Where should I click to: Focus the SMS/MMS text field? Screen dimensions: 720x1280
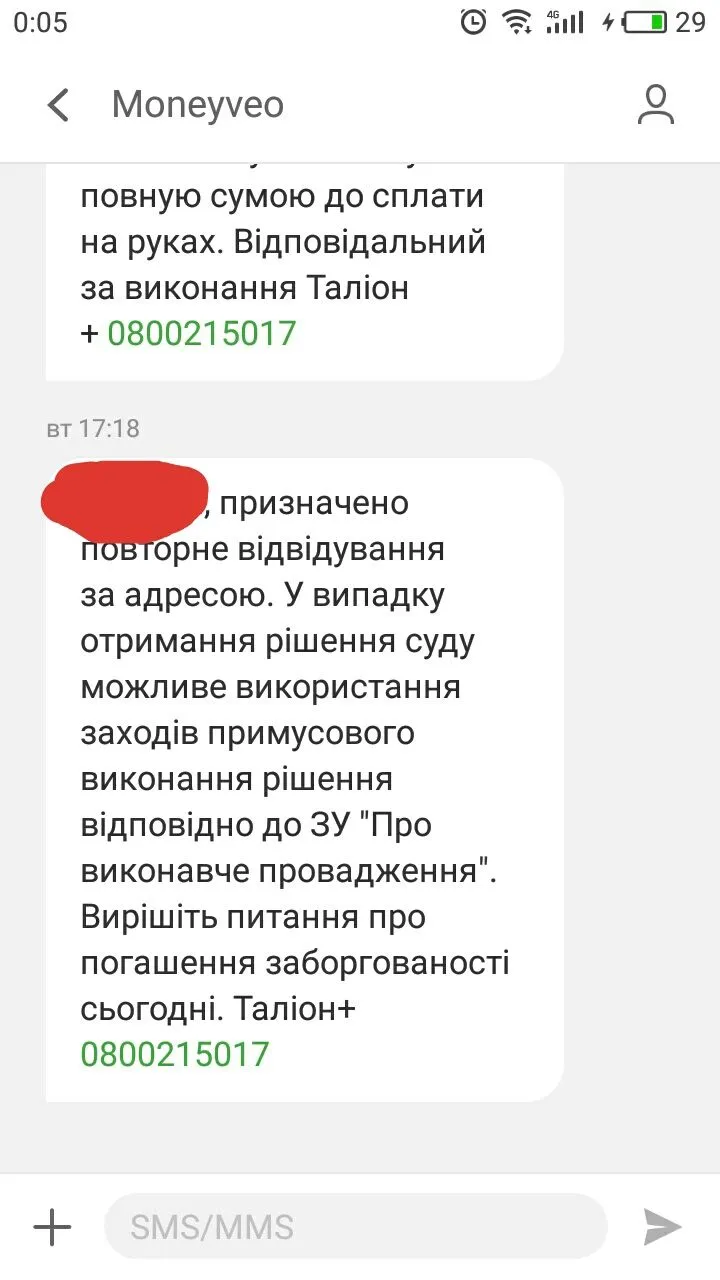[355, 1226]
